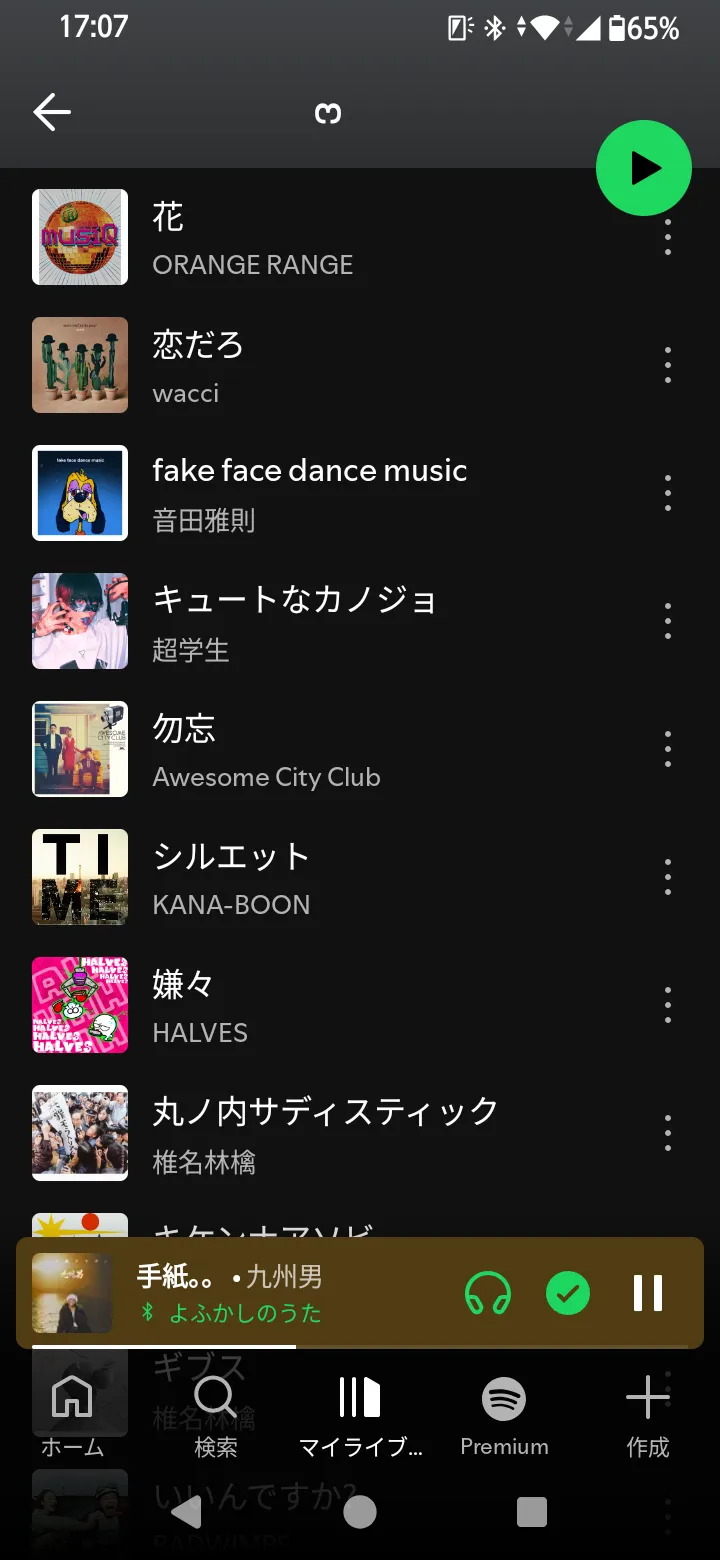Open options for 恋だろ by wacci

click(667, 366)
